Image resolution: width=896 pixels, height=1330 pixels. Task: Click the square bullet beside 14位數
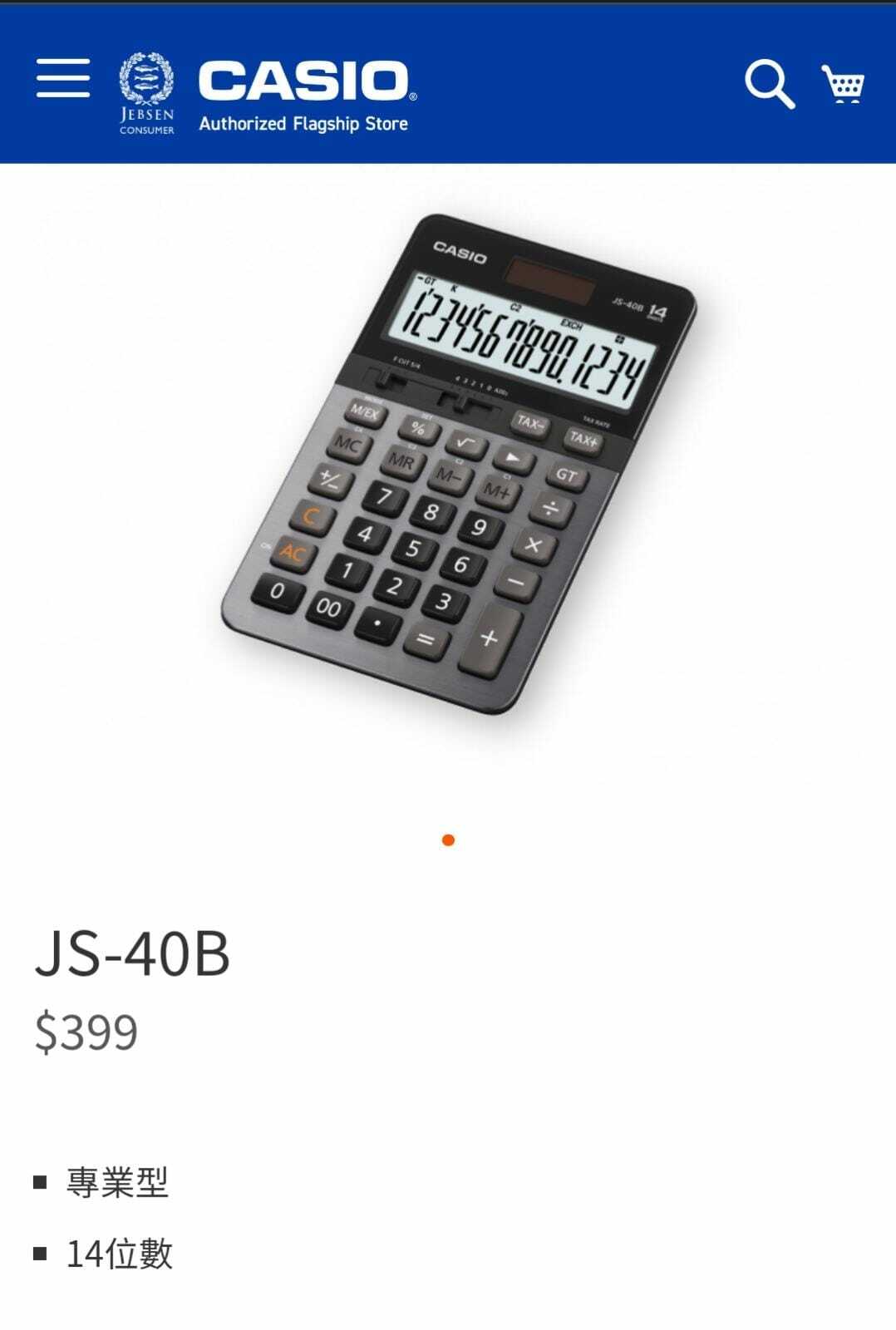tap(37, 1254)
